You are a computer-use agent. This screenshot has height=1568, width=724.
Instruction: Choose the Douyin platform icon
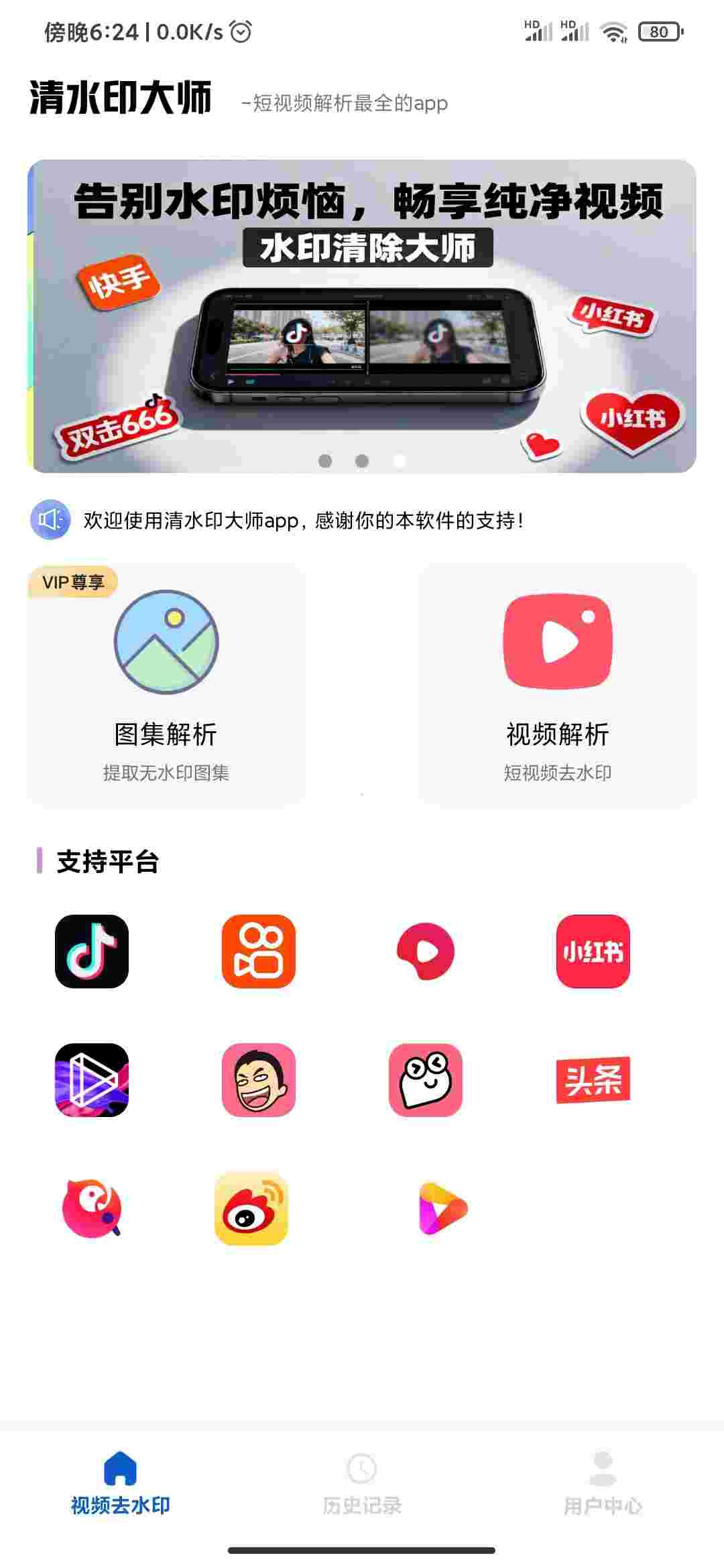[x=92, y=951]
